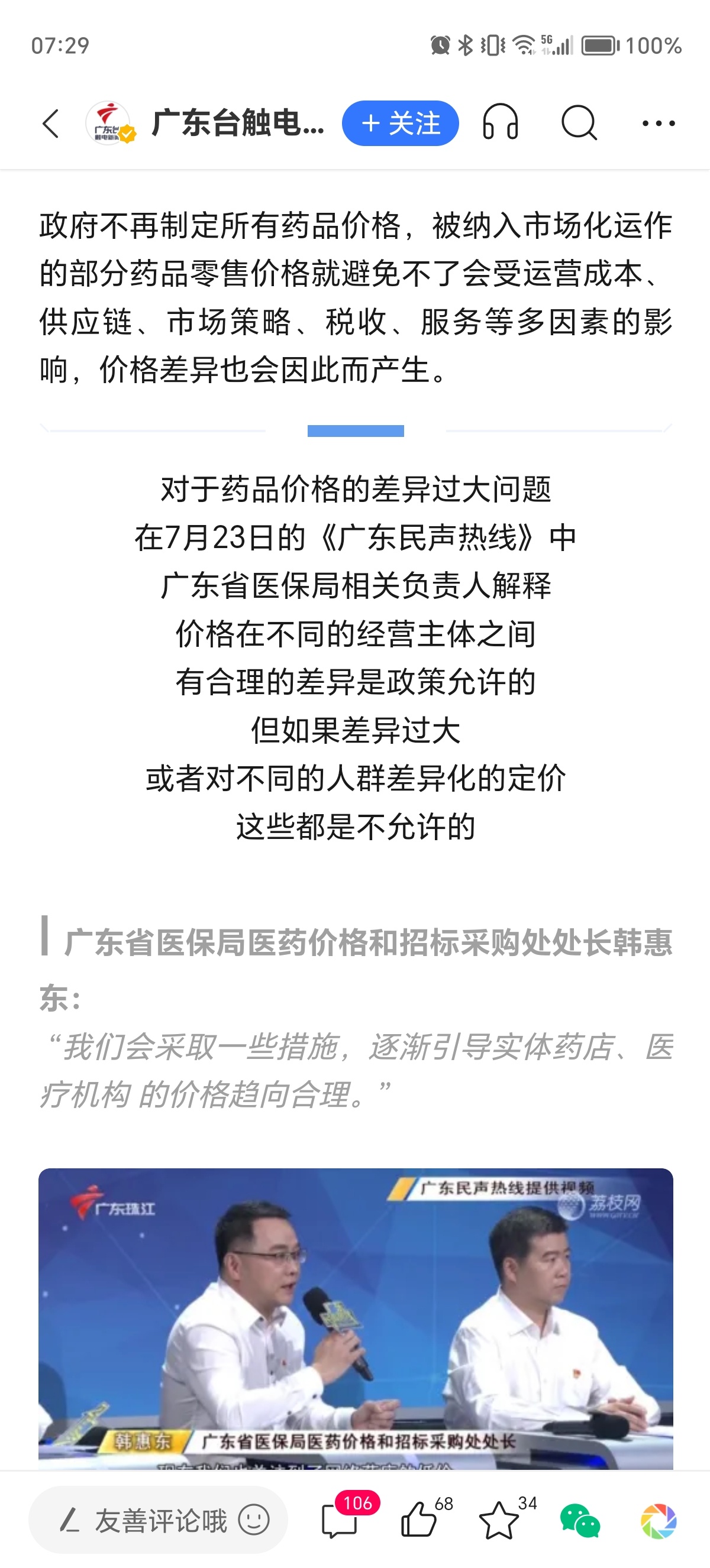Open search with the magnifier icon
This screenshot has height=1568, width=710.
(579, 124)
